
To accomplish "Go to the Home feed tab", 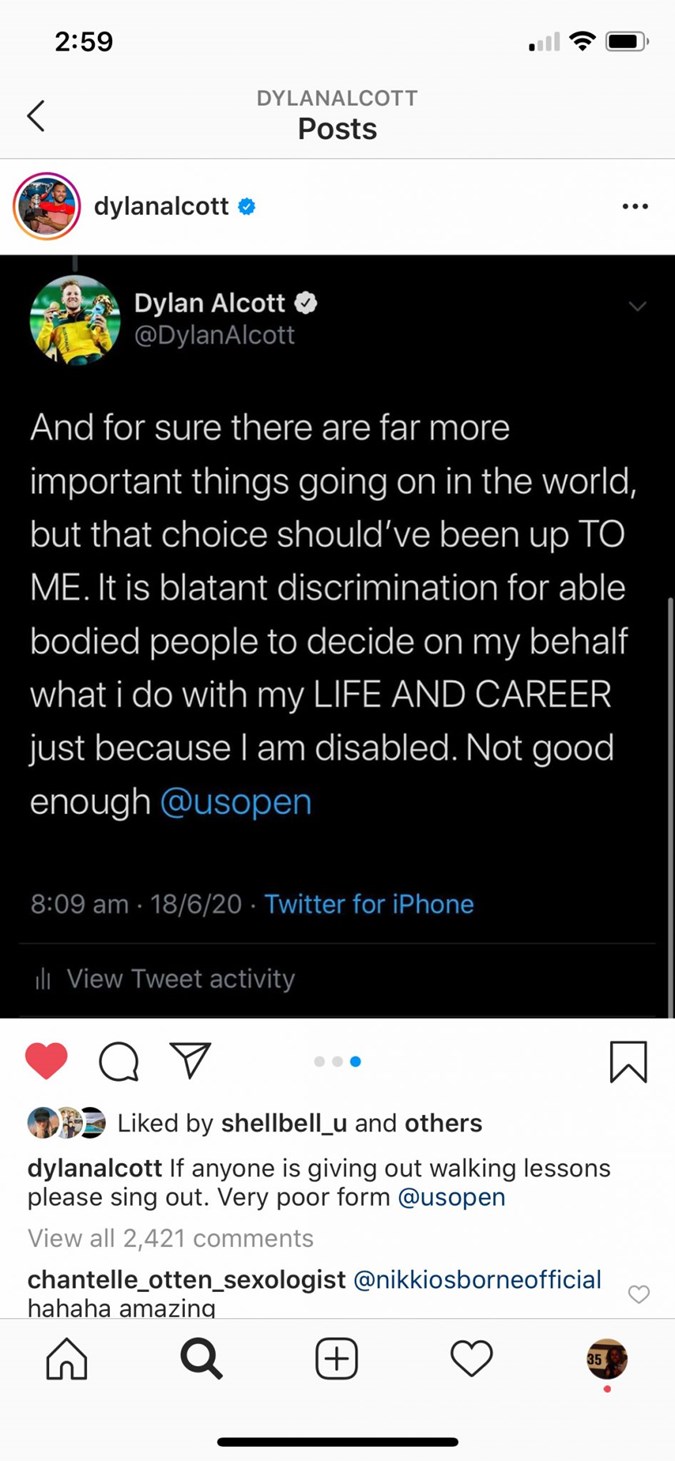I will [67, 1359].
